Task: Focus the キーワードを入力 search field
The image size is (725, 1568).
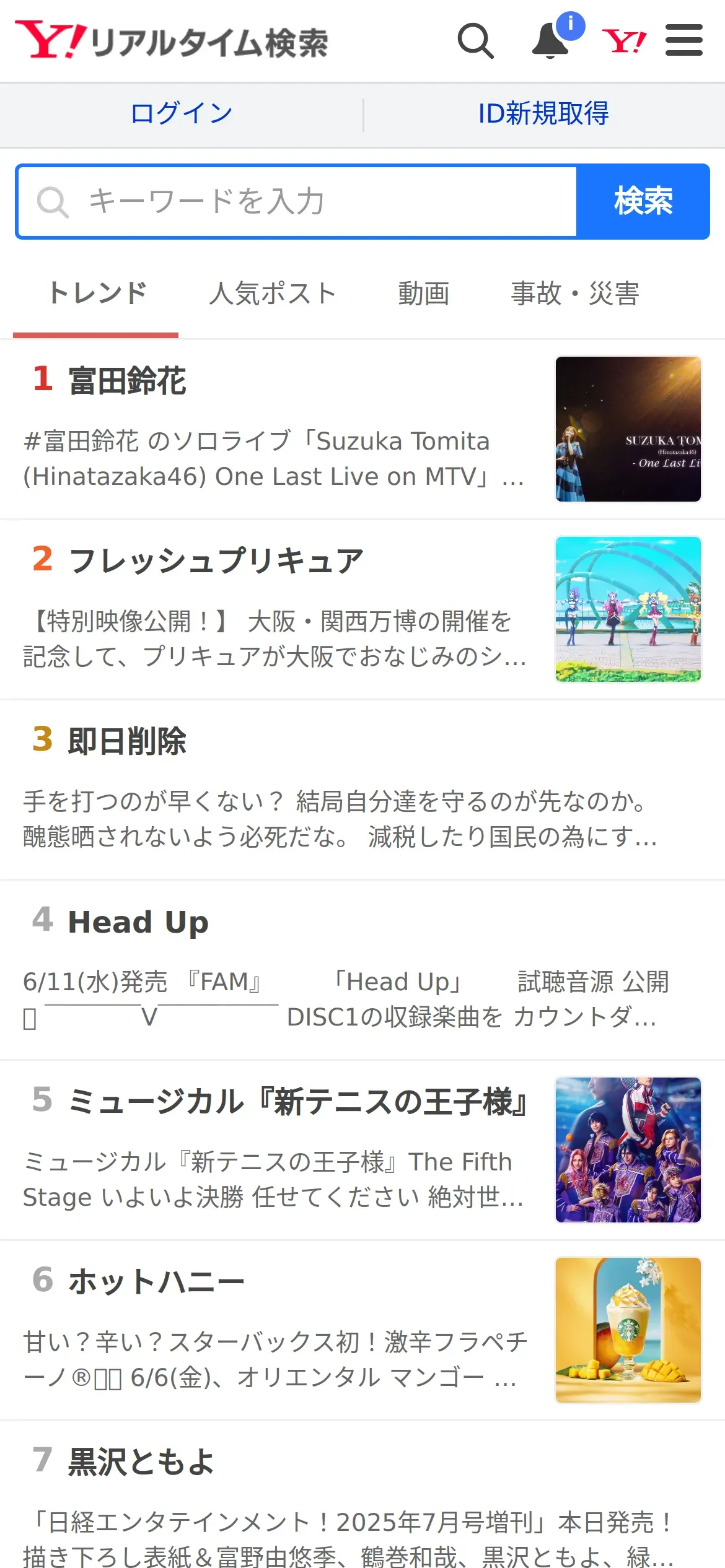Action: (x=297, y=202)
